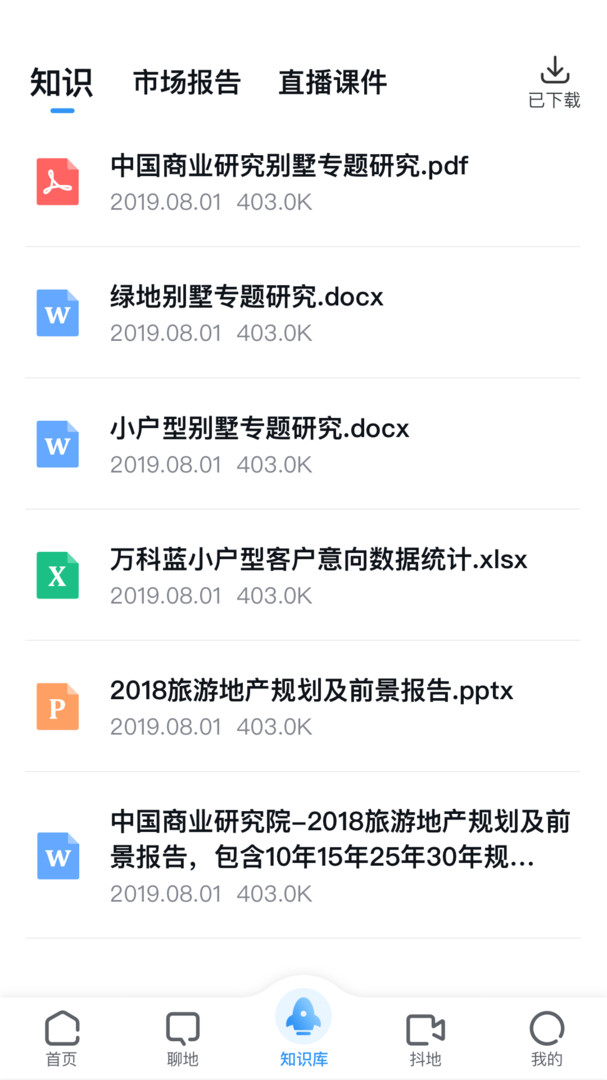This screenshot has width=607, height=1080.
Task: Open 万科蓝小户型客户意向数据统计.xlsx
Action: pyautogui.click(x=303, y=575)
